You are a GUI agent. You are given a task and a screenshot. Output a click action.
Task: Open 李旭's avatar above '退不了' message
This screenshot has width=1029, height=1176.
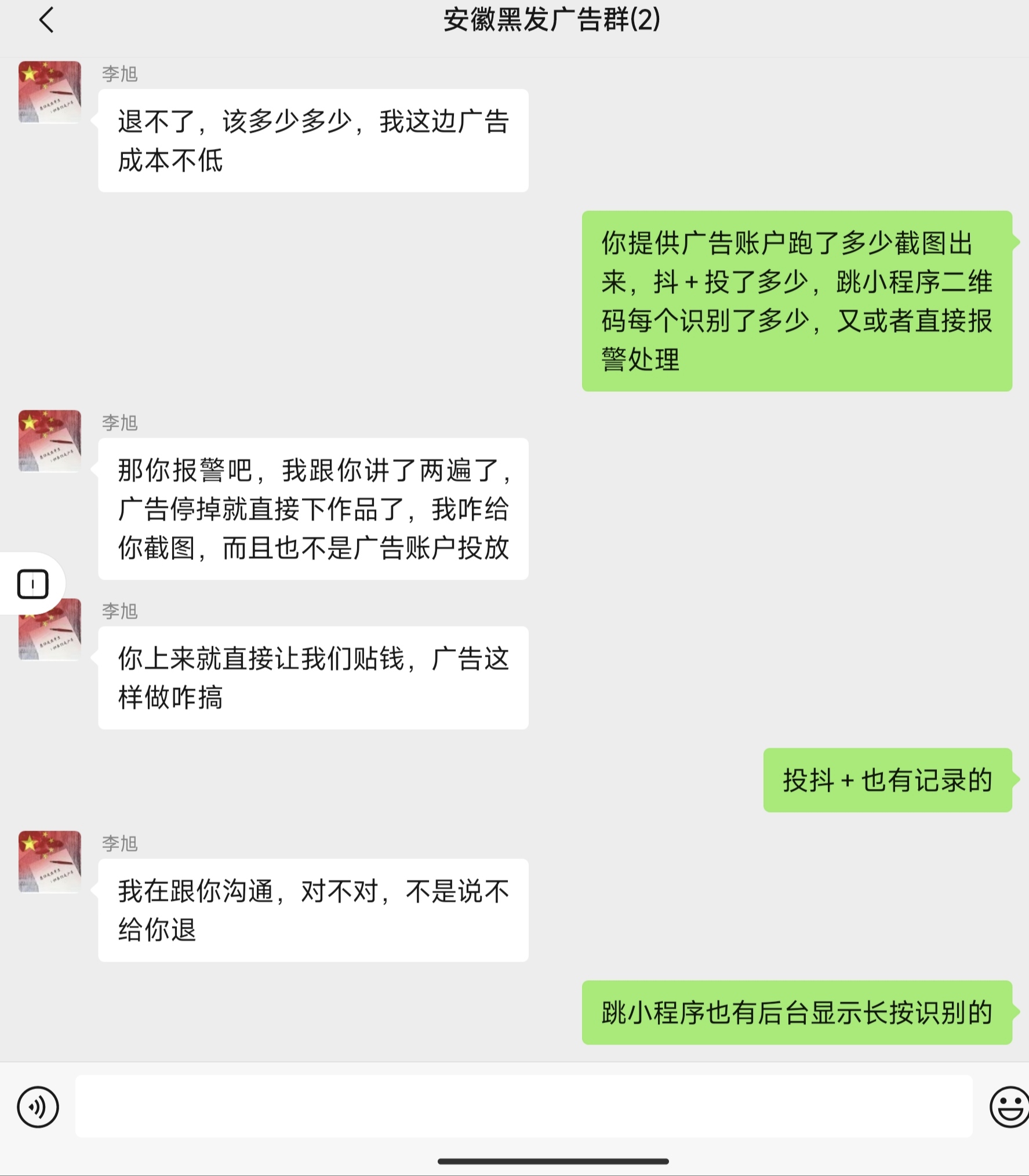coord(50,92)
